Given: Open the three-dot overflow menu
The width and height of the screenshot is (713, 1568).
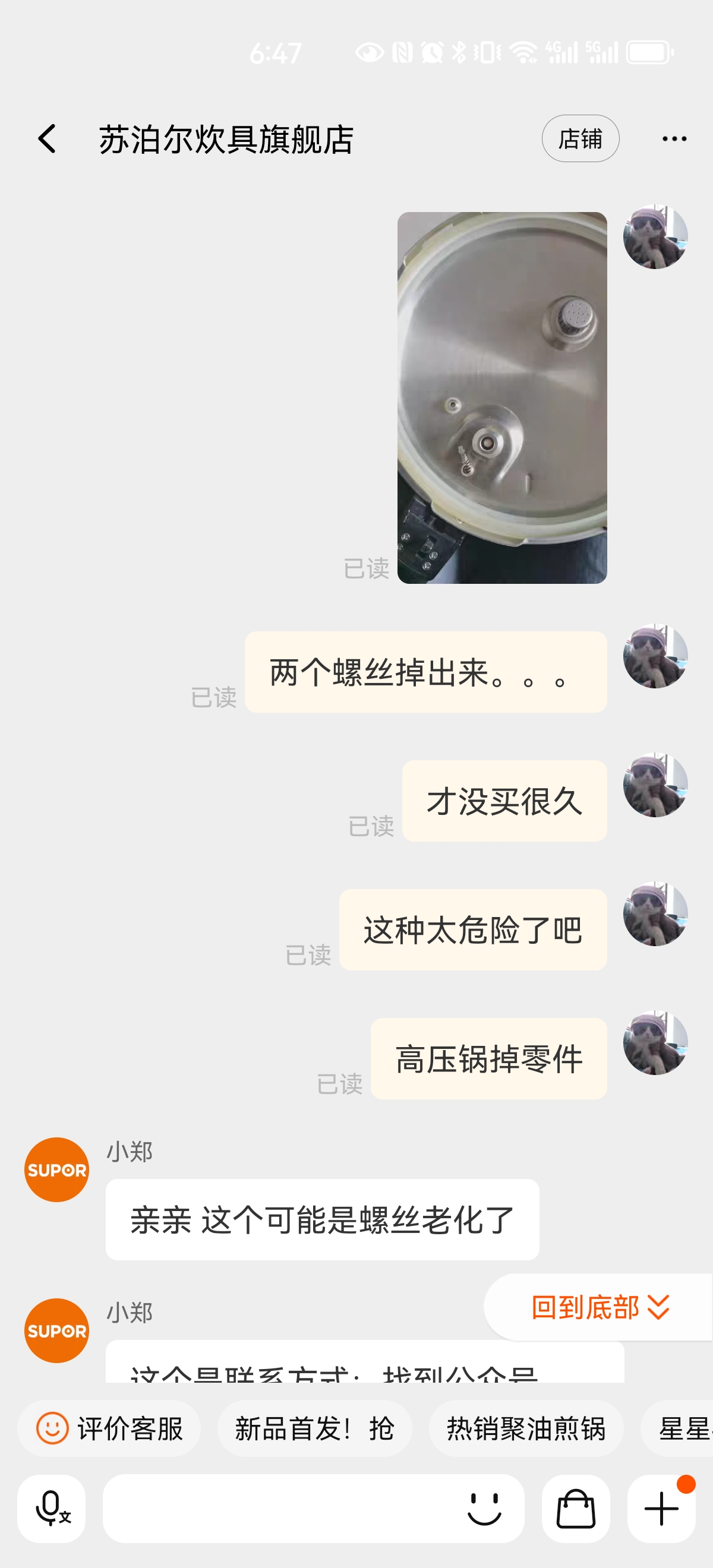Looking at the screenshot, I should pyautogui.click(x=673, y=139).
